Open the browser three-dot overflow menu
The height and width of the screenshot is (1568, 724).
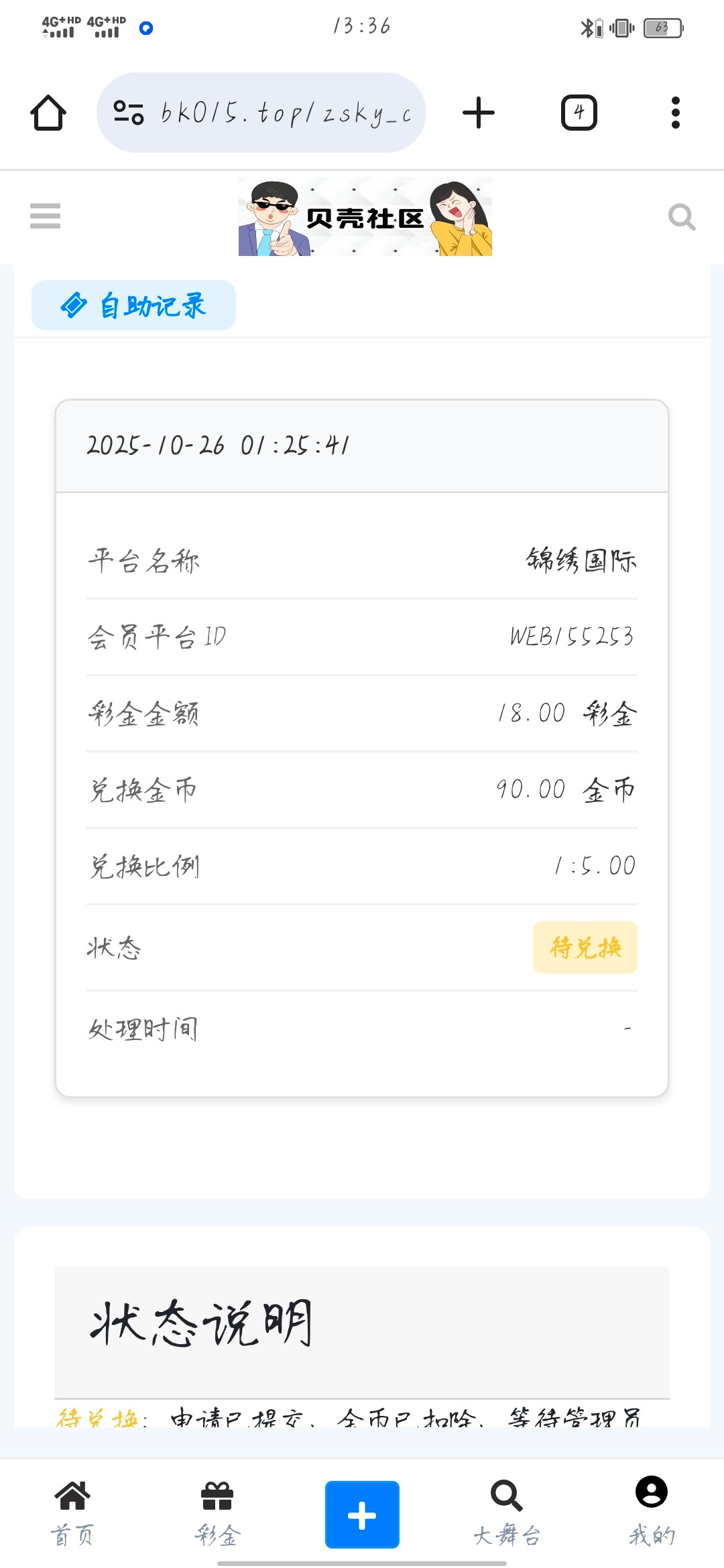[675, 113]
